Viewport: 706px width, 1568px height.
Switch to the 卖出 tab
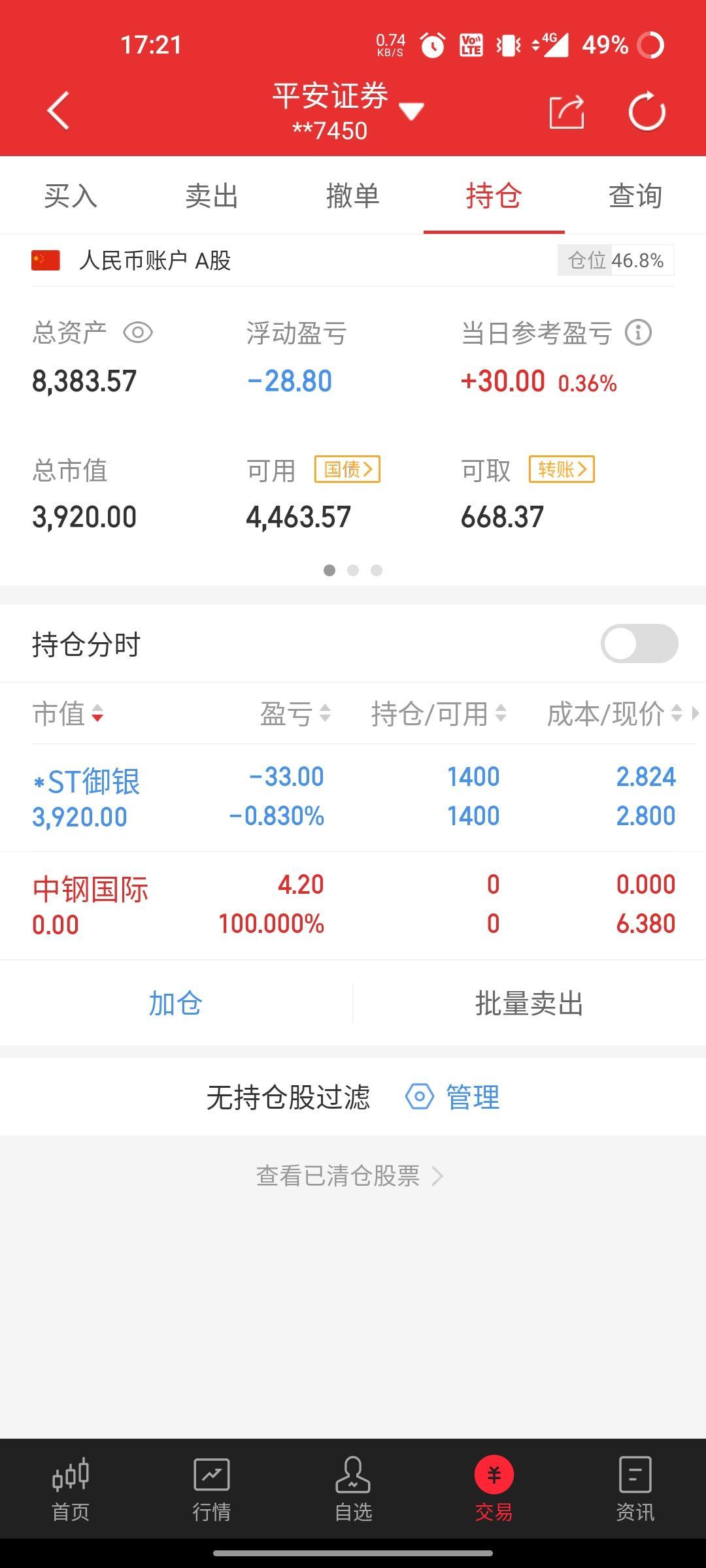click(x=212, y=195)
